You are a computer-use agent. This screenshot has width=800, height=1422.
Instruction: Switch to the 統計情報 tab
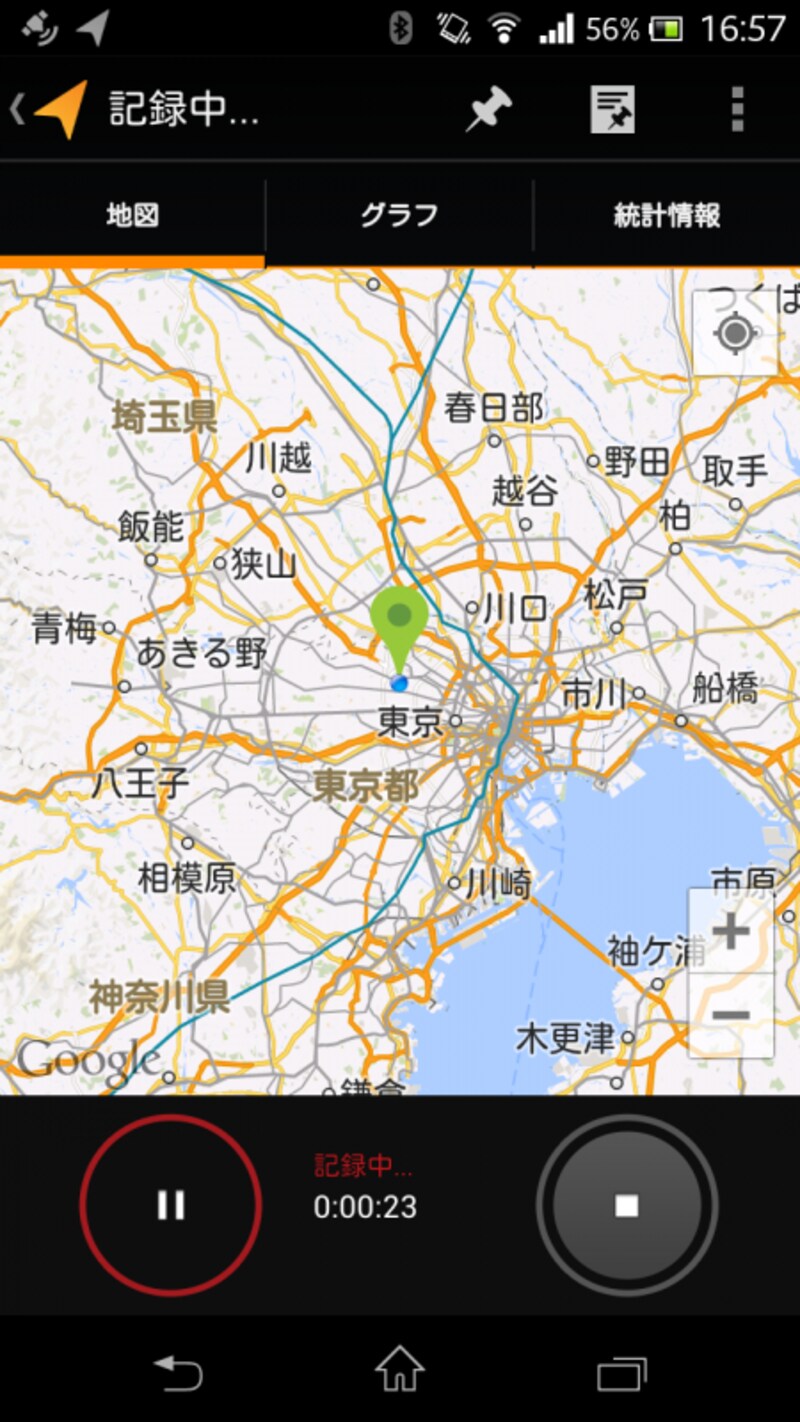667,215
